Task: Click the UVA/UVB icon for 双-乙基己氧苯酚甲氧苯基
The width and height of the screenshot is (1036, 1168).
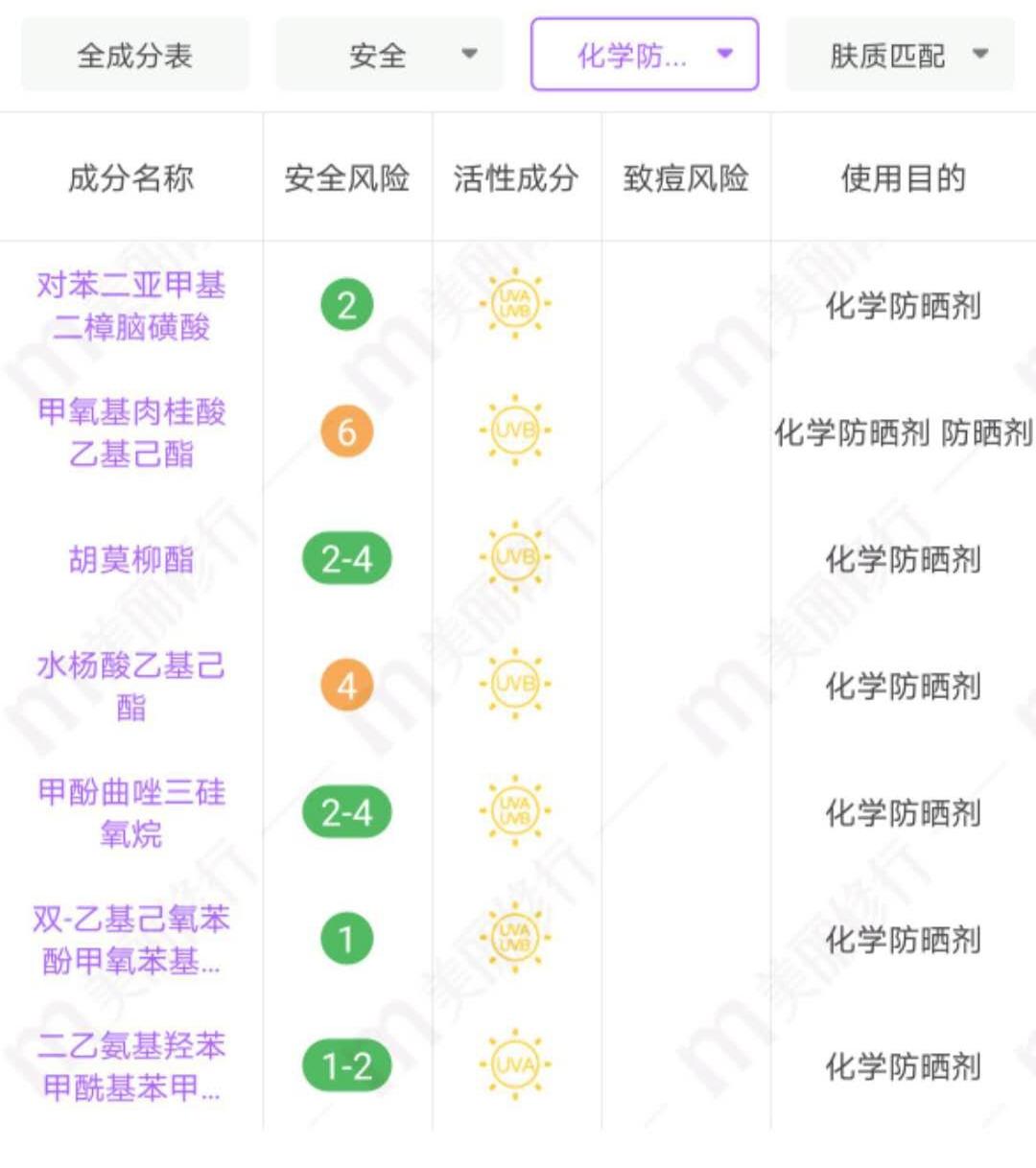Action: (515, 937)
